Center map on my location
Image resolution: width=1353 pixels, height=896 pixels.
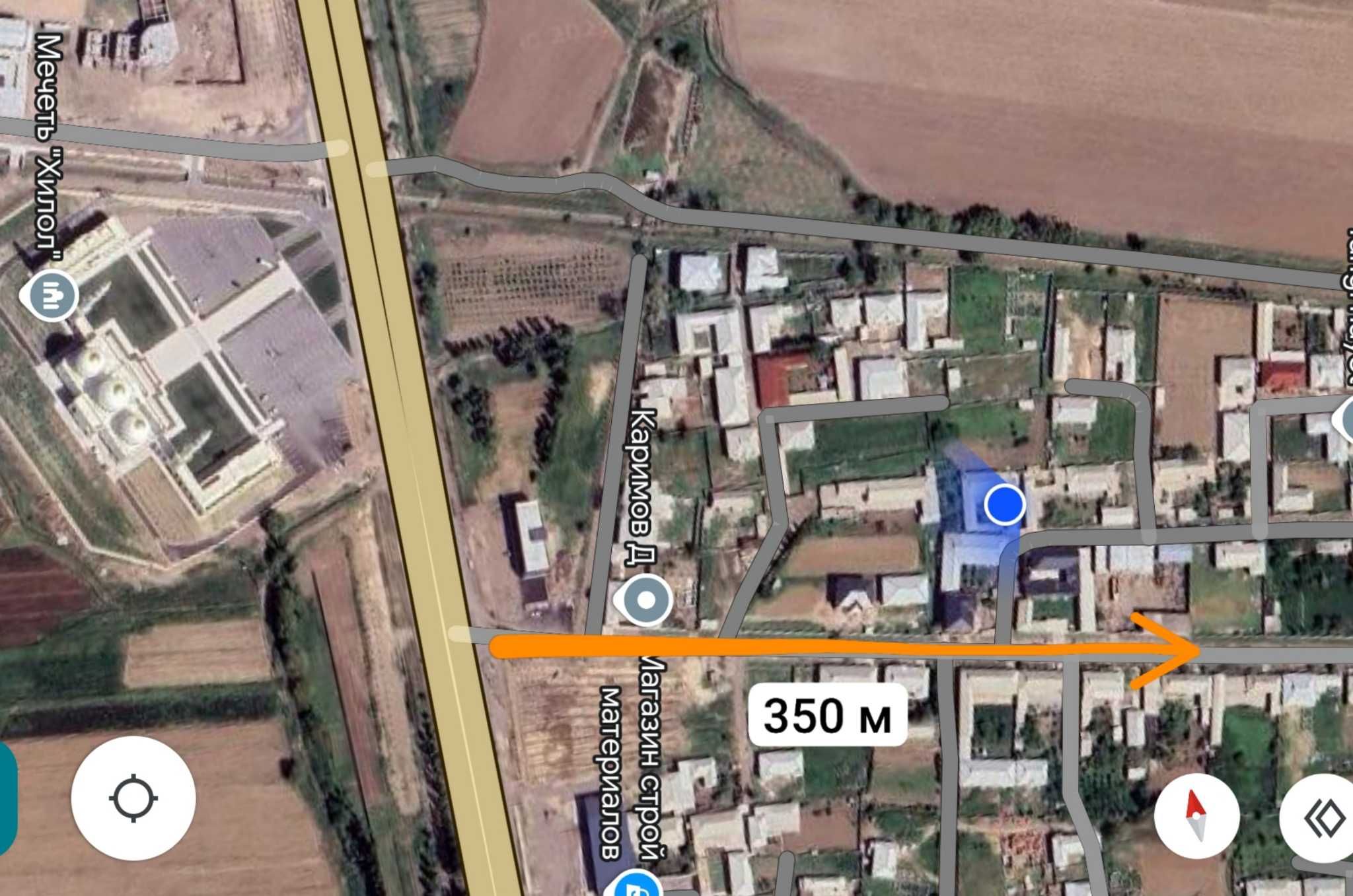click(133, 798)
